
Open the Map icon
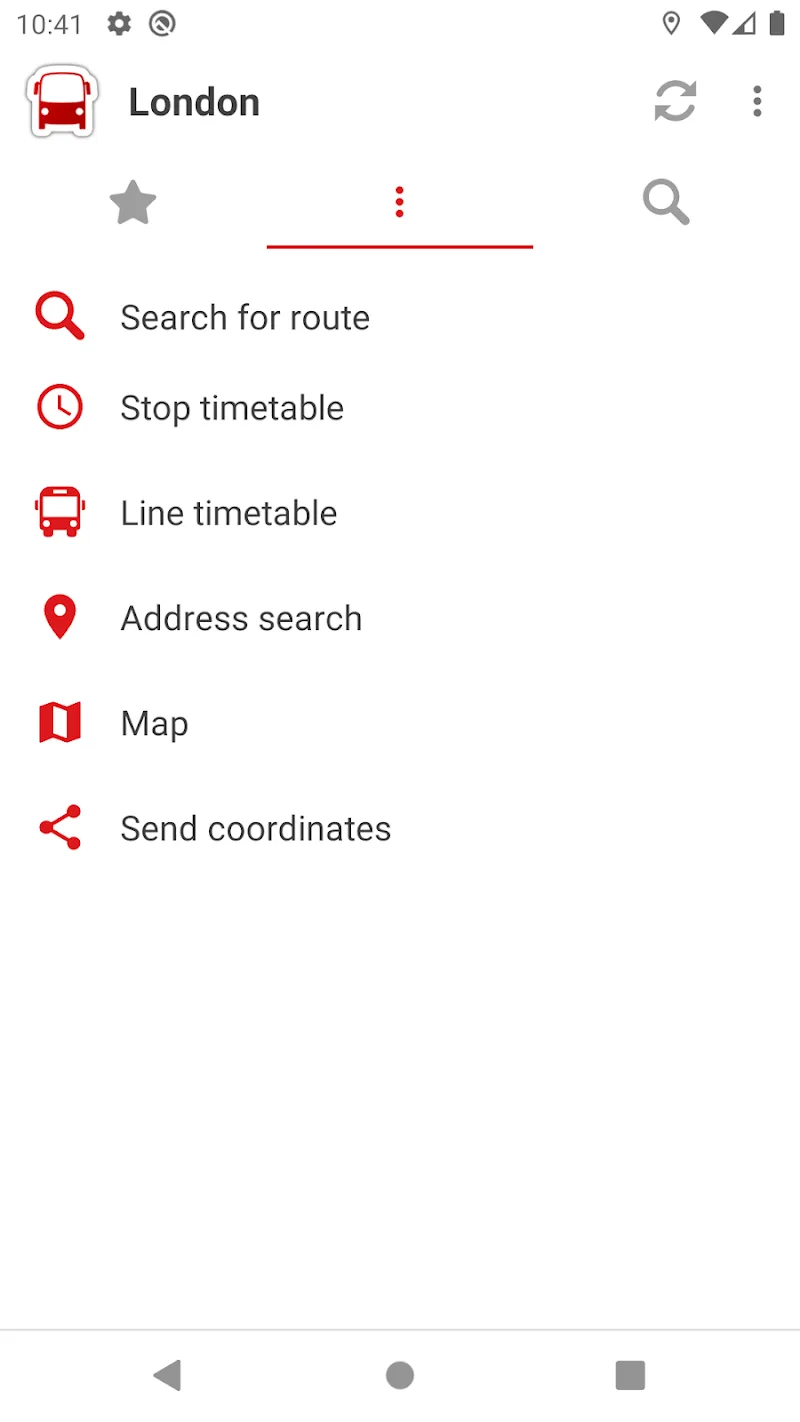[59, 722]
